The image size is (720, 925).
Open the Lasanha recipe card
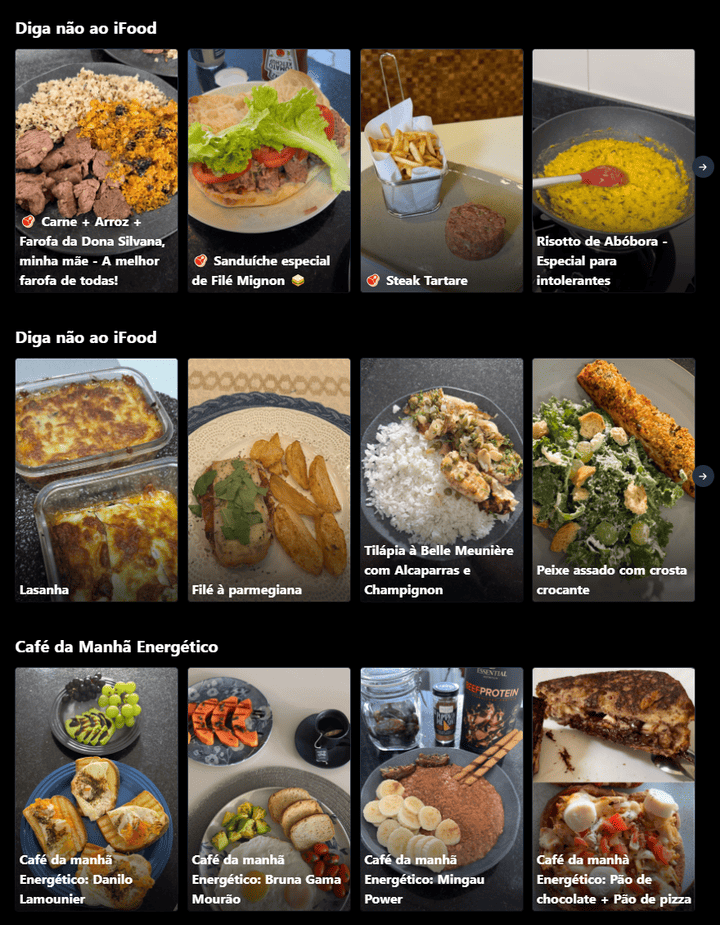96,480
